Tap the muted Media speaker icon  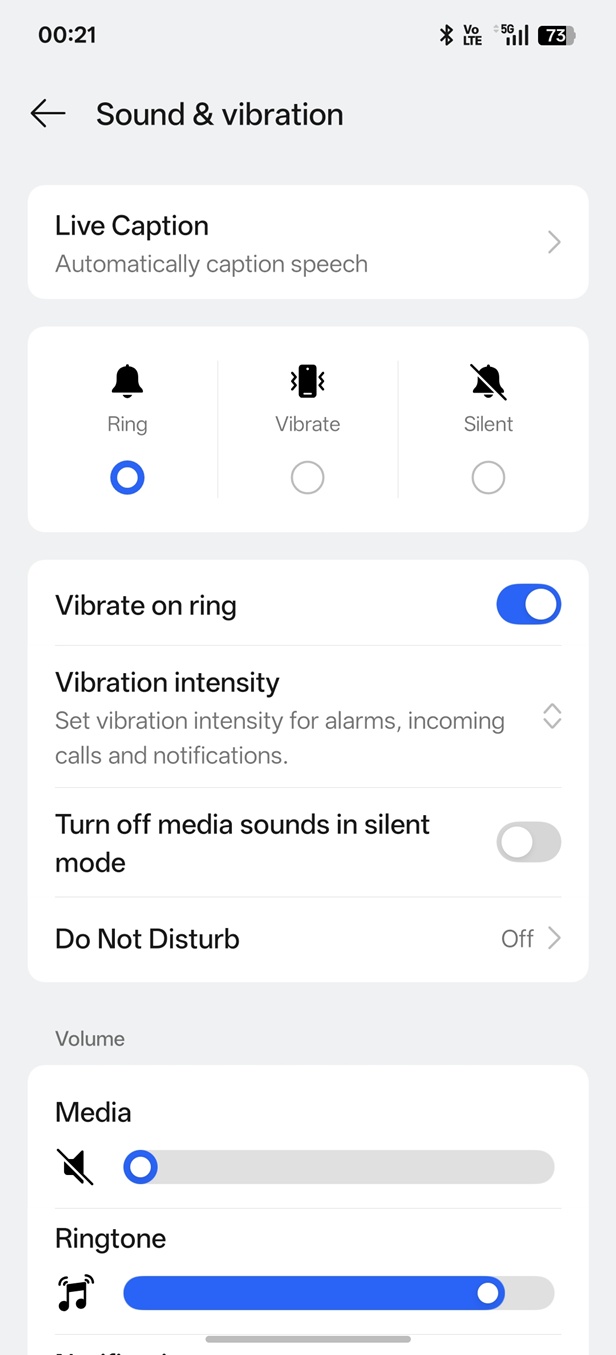(x=75, y=1167)
